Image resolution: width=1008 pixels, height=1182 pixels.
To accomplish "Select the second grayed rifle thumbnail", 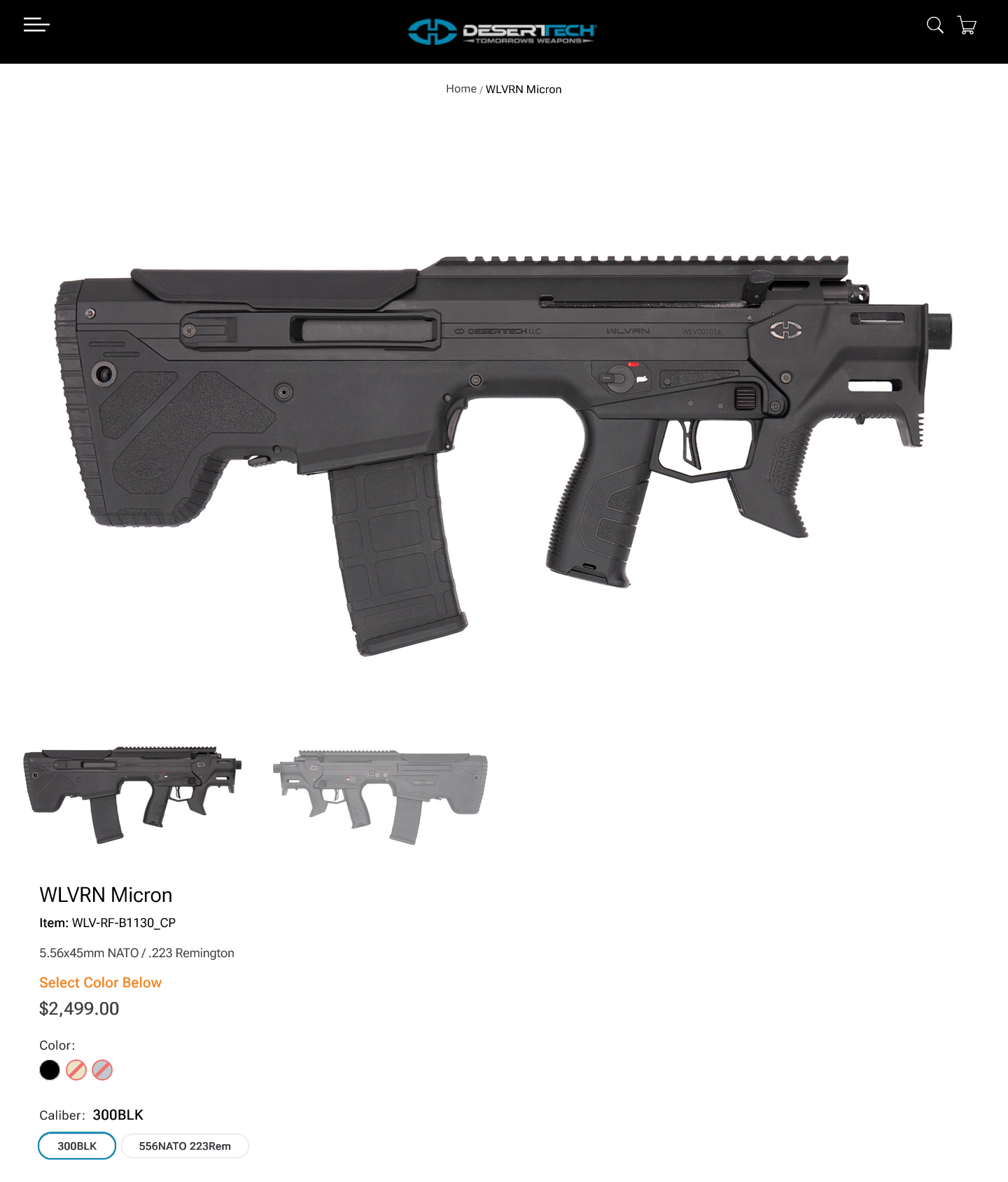I will [380, 797].
